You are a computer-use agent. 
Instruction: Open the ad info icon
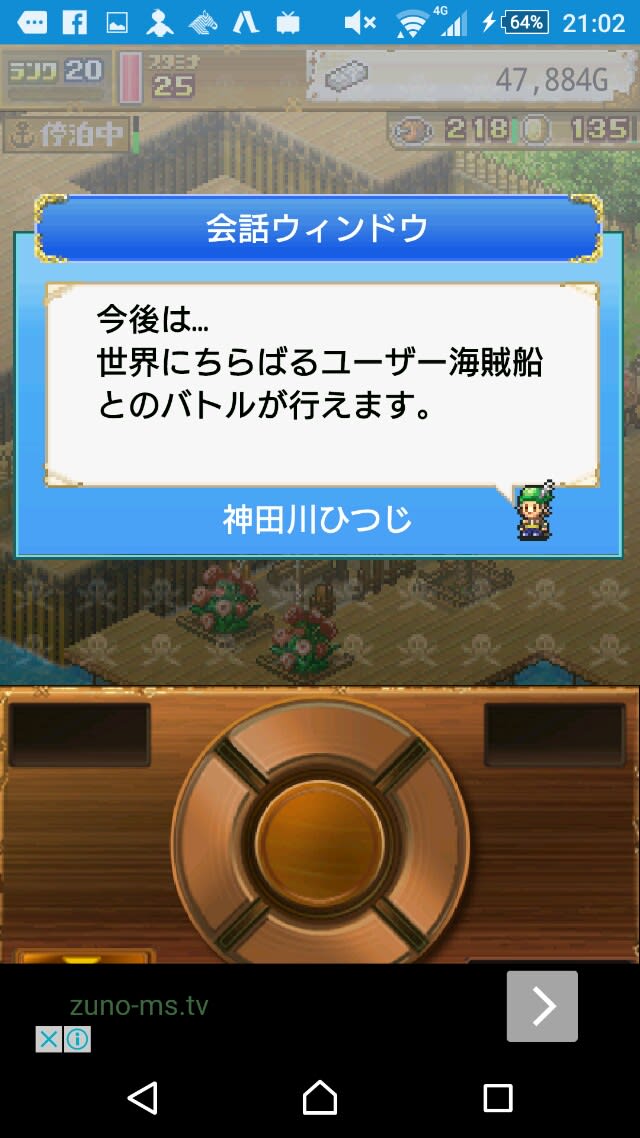(x=77, y=1039)
